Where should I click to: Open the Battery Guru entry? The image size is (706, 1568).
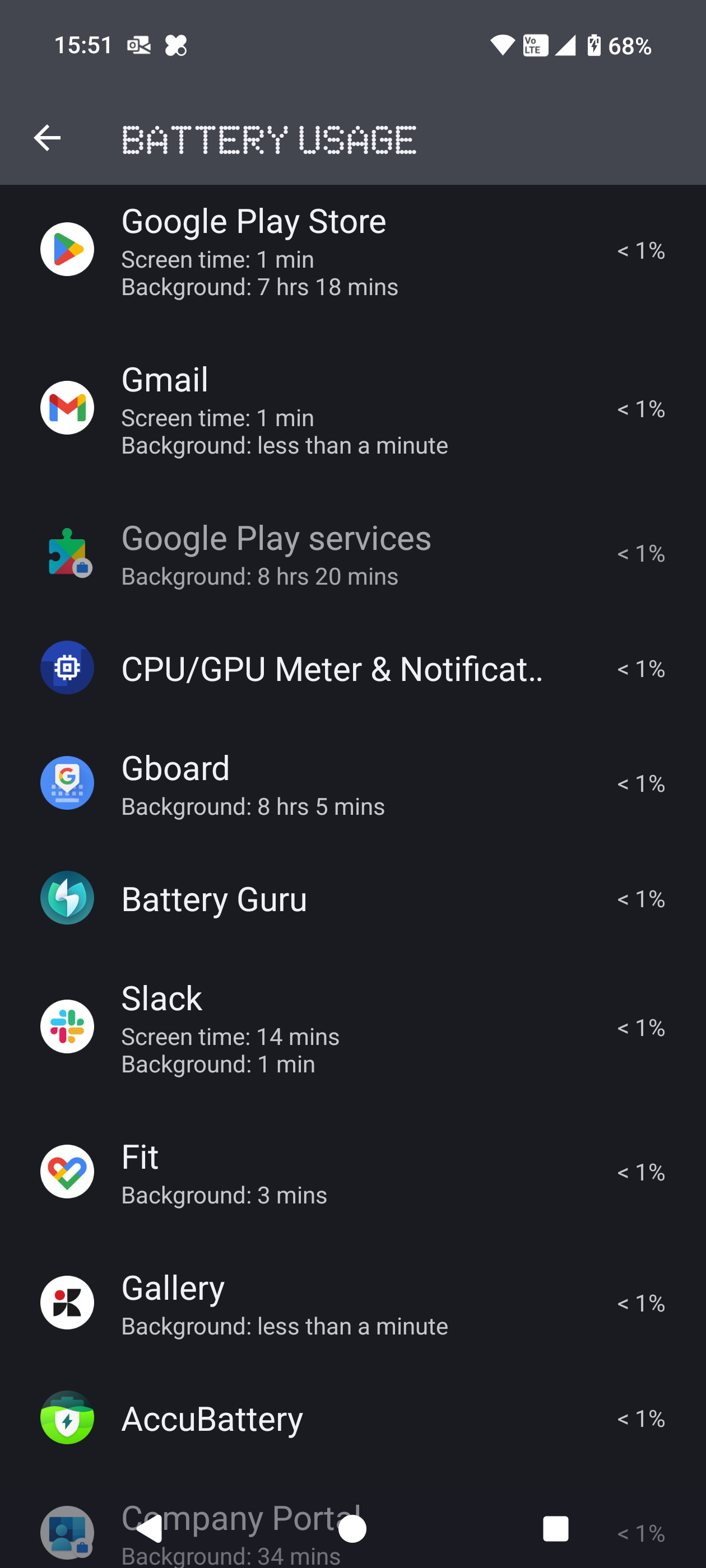[352, 898]
